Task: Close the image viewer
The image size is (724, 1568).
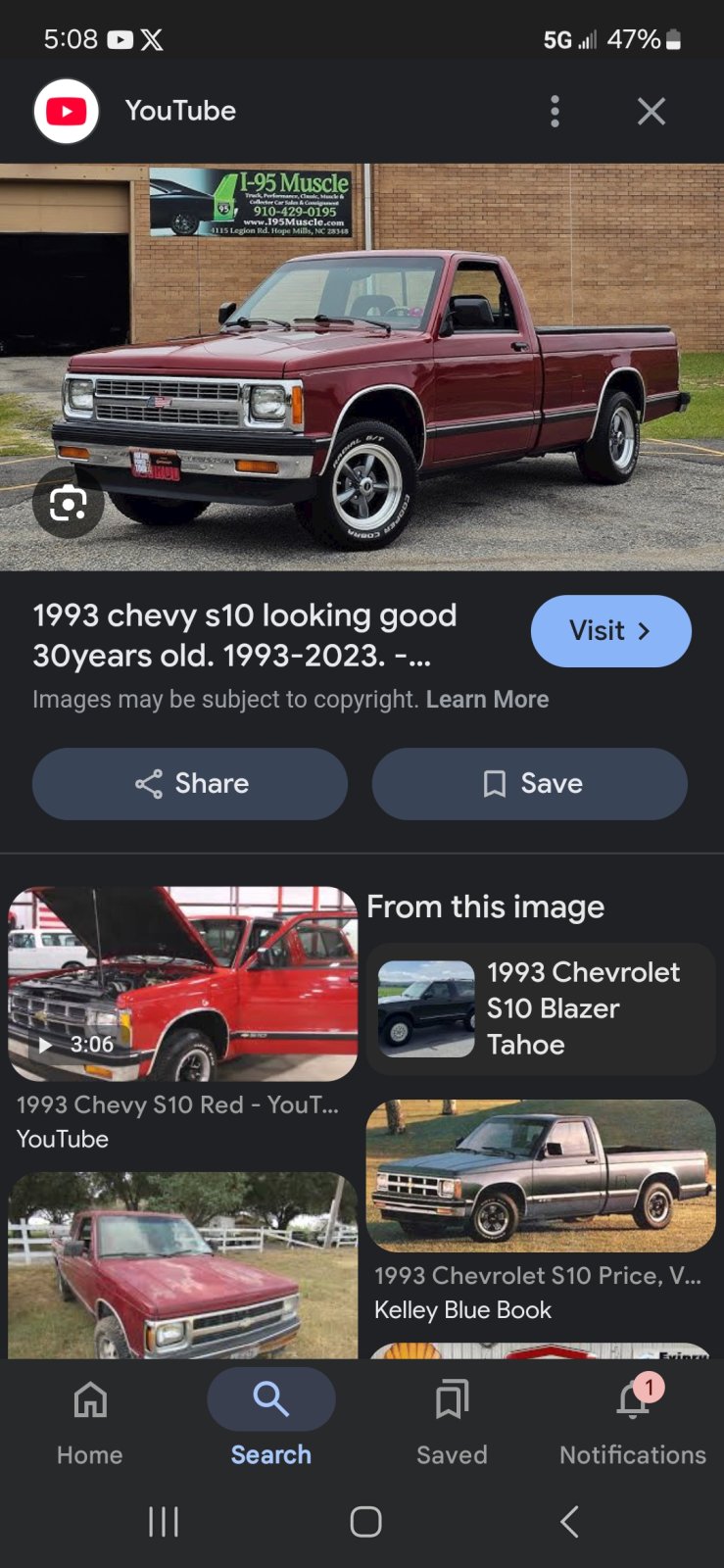Action: point(652,111)
